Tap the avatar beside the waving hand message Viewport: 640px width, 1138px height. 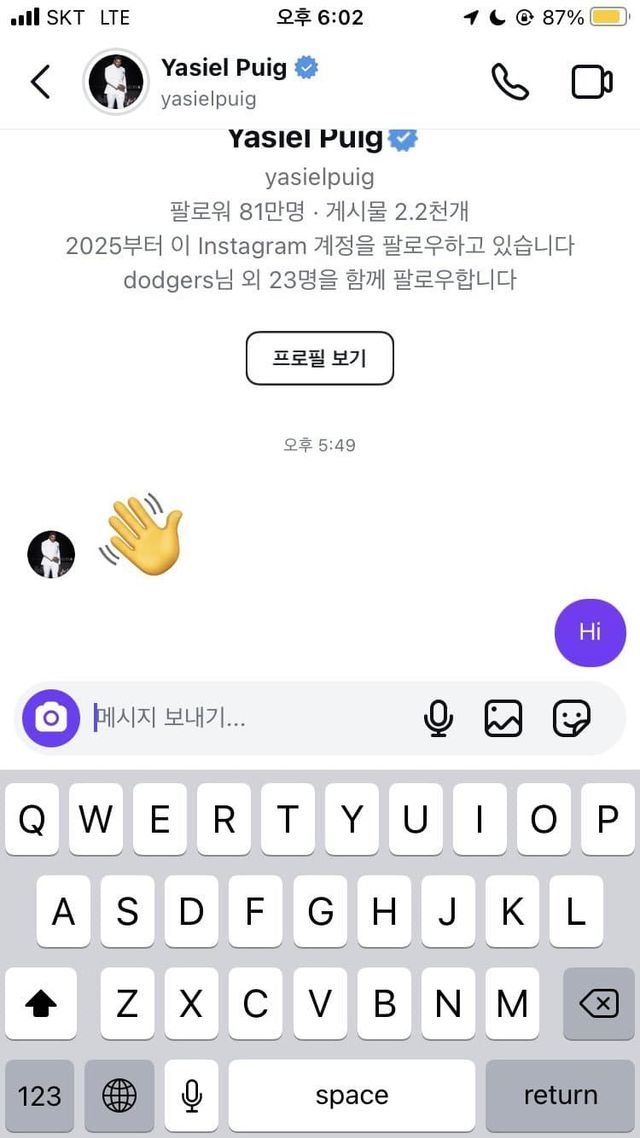click(51, 554)
